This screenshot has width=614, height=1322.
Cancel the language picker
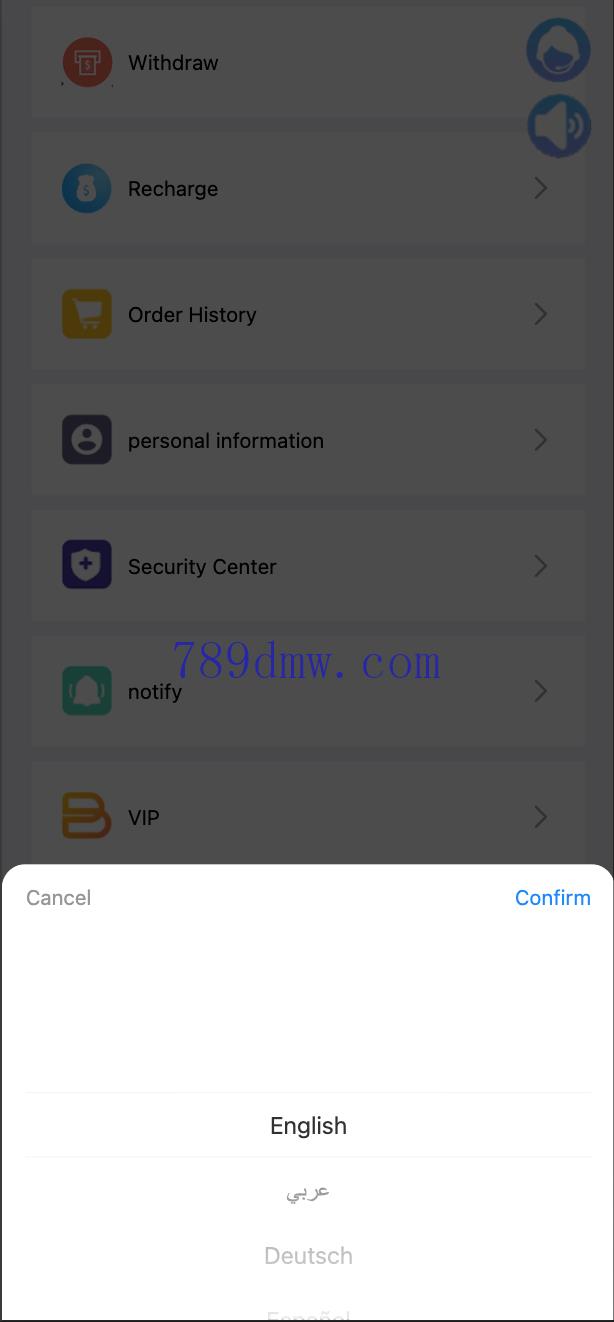(58, 898)
